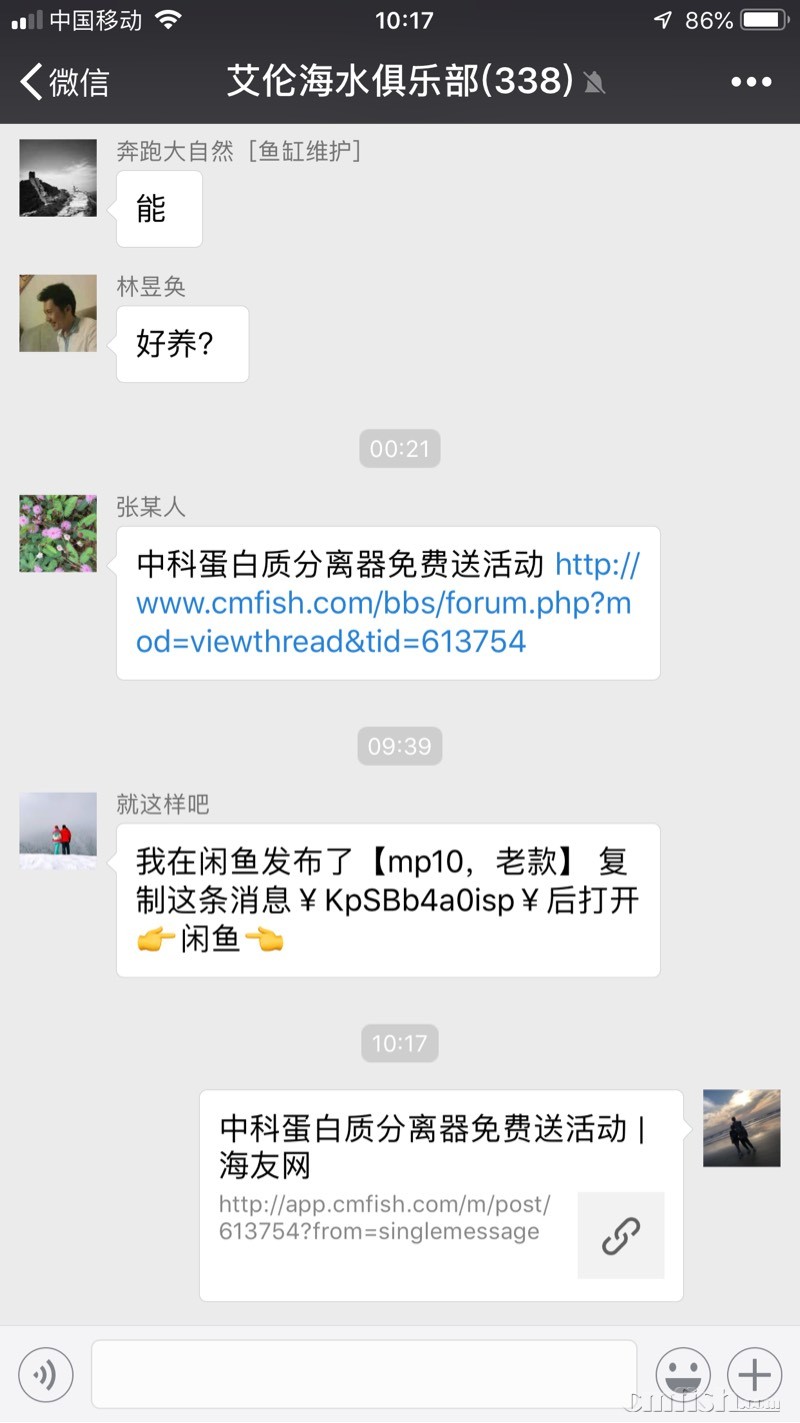
Task: Go back to the 微信 chat list
Action: coord(63,82)
